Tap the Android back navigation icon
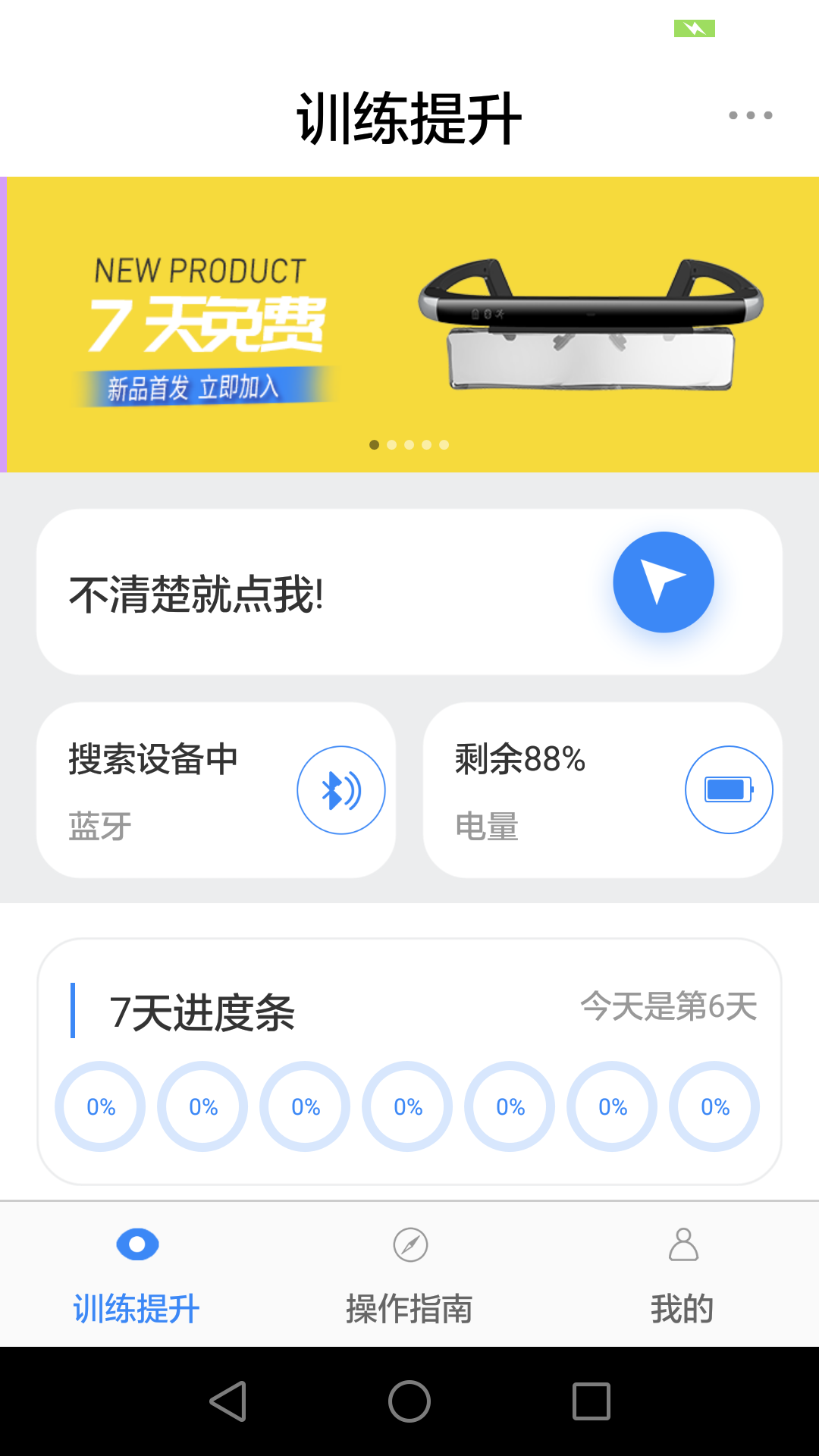The width and height of the screenshot is (819, 1456). (x=229, y=1400)
